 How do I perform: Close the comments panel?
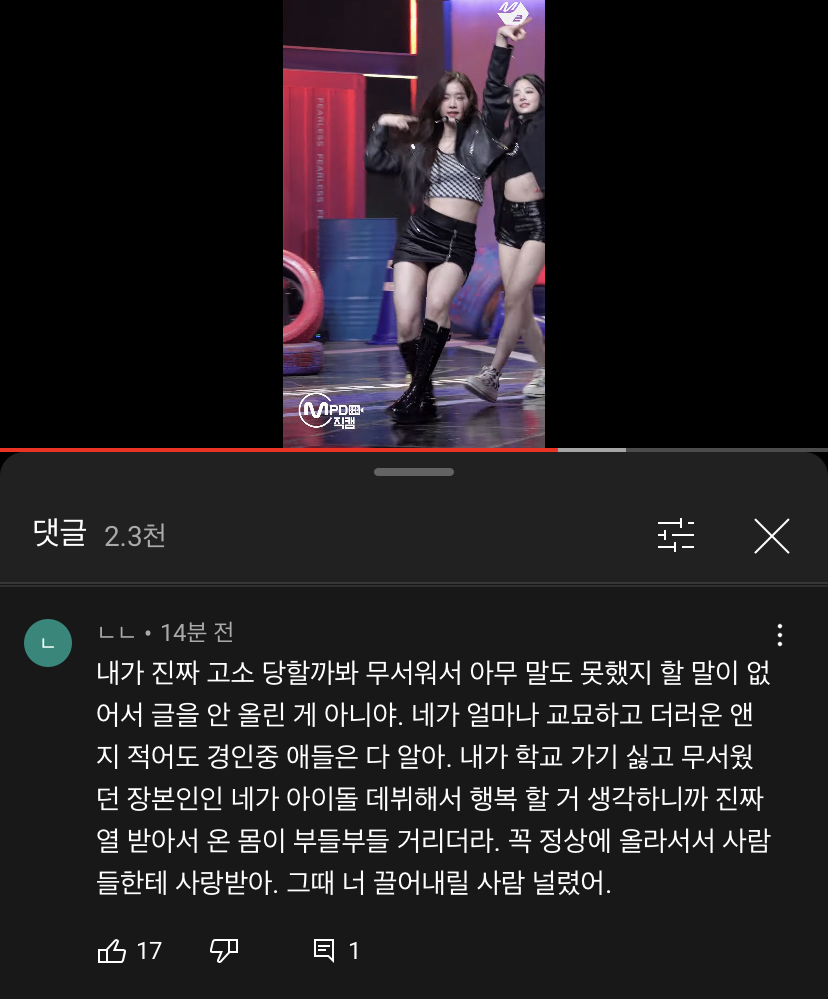click(771, 537)
